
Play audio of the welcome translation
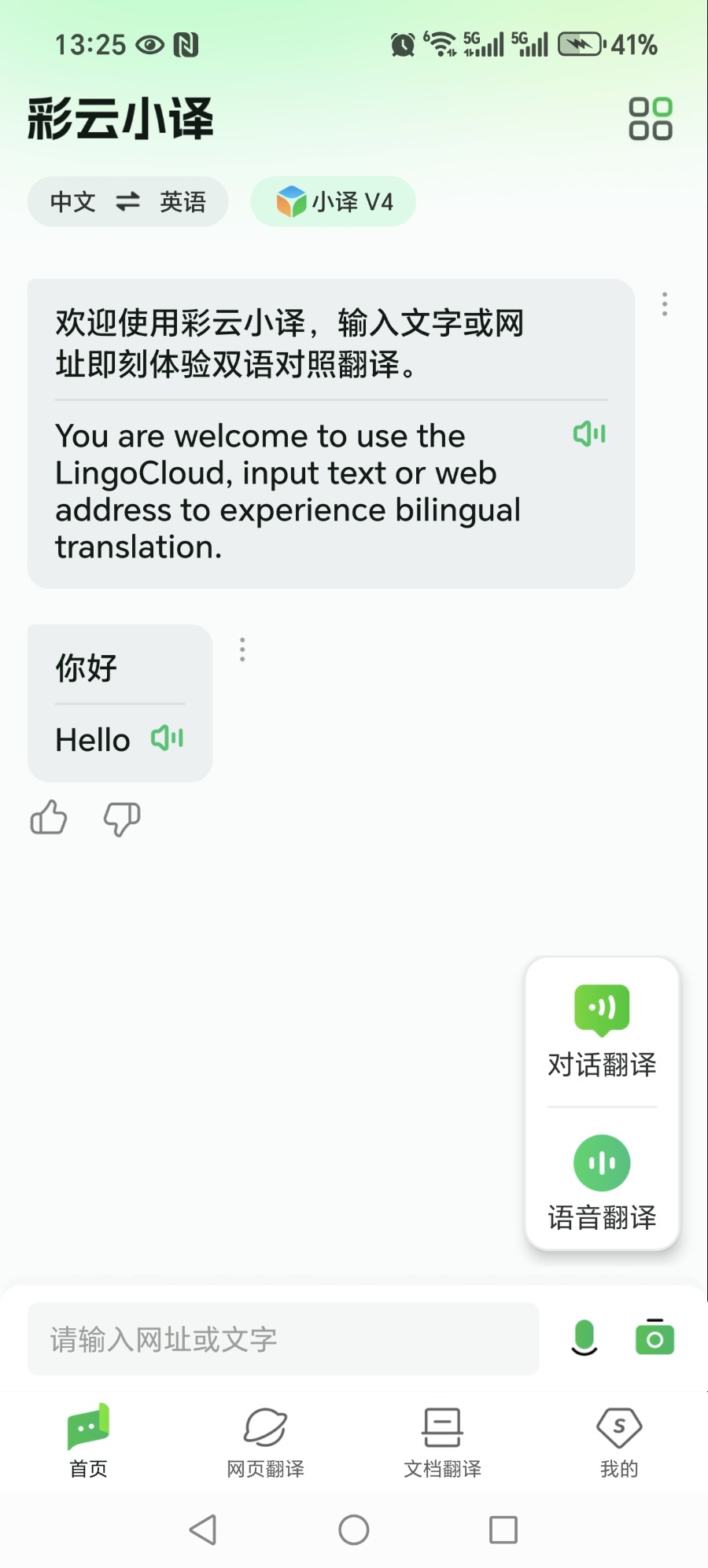589,433
